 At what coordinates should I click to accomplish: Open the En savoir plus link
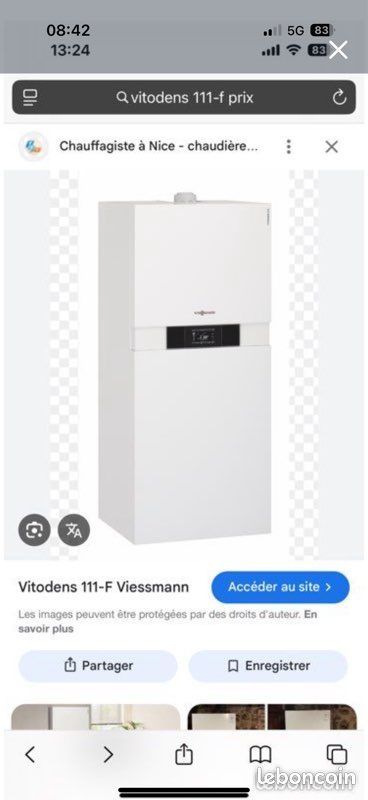(167, 621)
